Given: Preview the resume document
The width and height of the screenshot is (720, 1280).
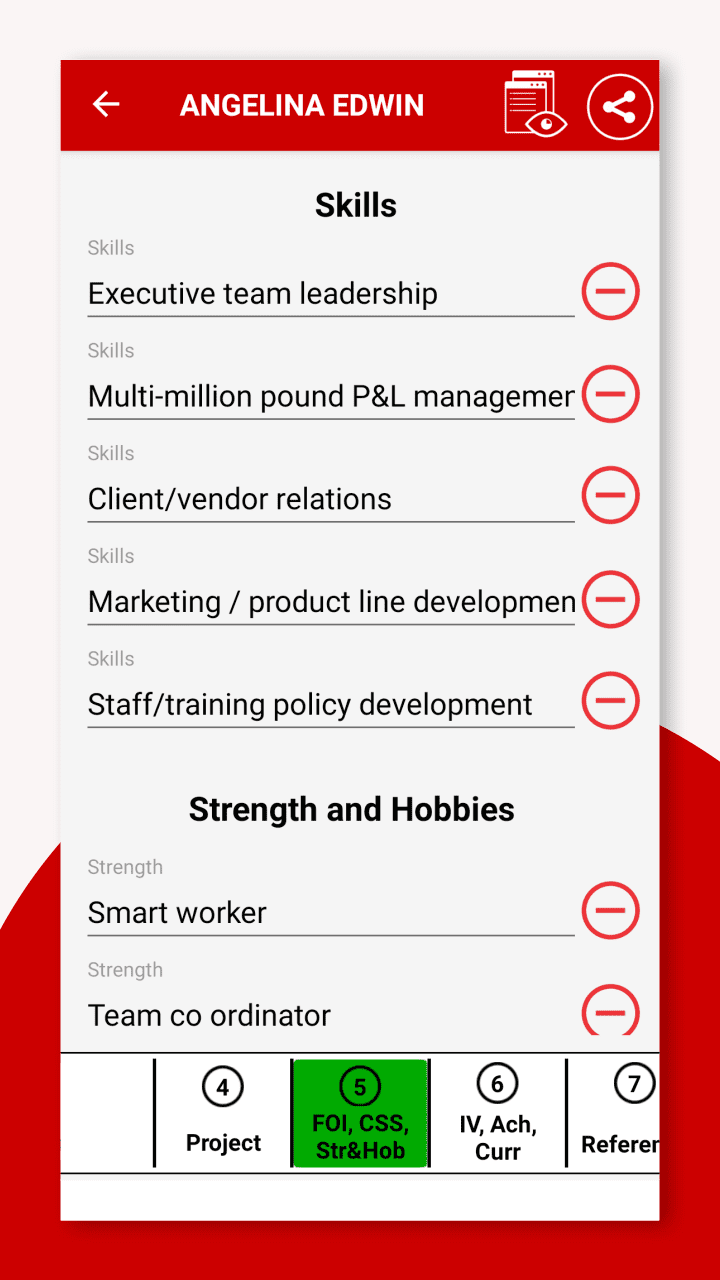Looking at the screenshot, I should (x=534, y=105).
